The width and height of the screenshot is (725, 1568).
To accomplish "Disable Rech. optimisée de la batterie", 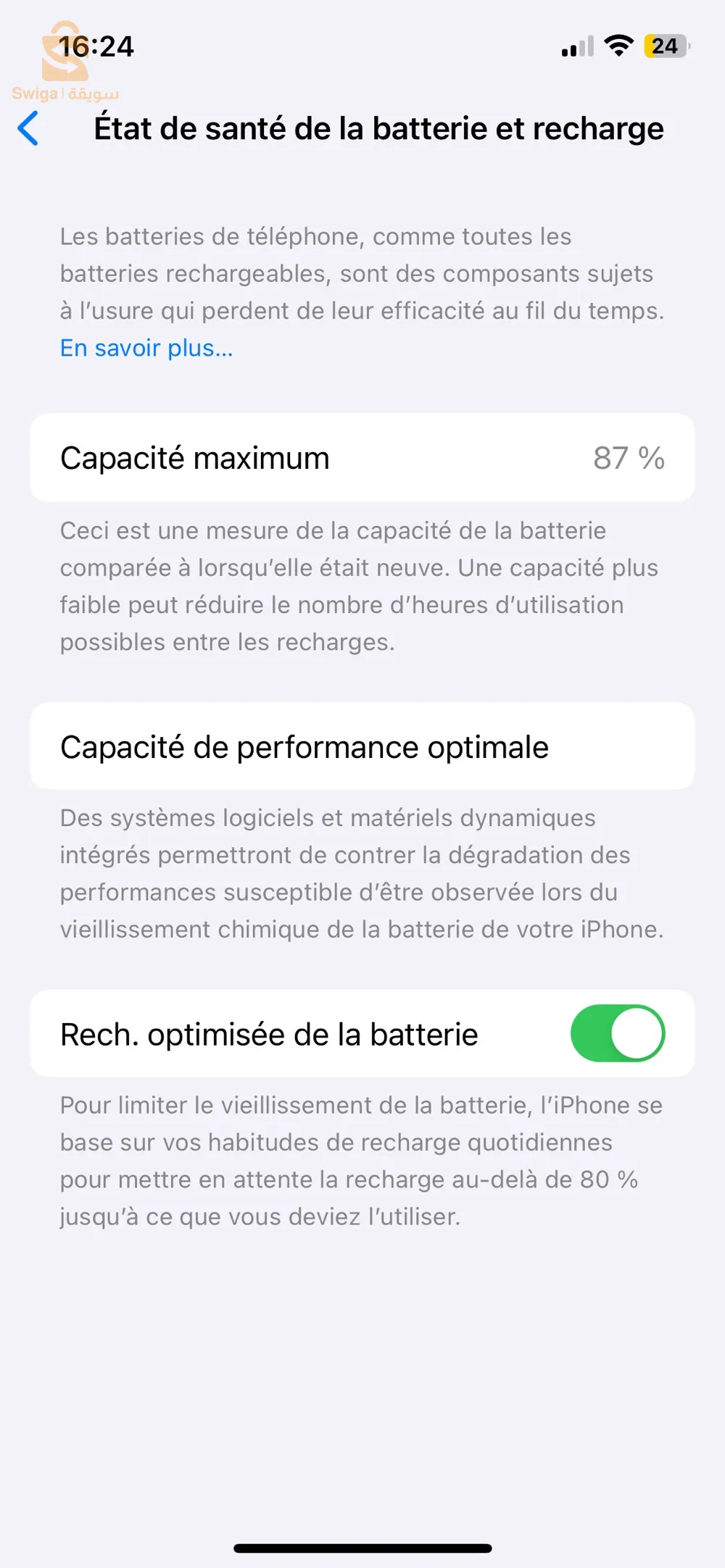I will pos(617,1033).
